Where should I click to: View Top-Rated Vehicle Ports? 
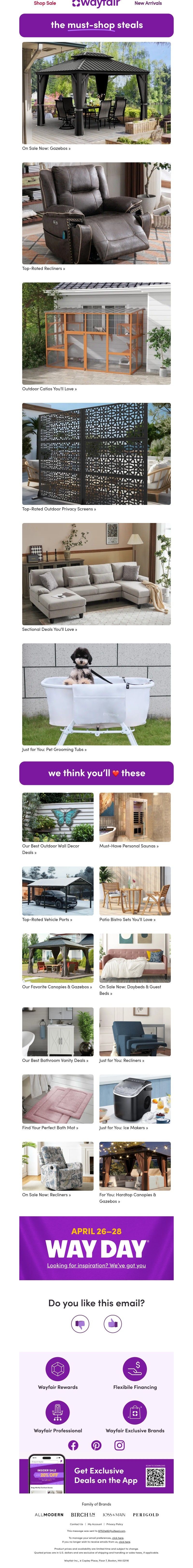click(x=47, y=919)
